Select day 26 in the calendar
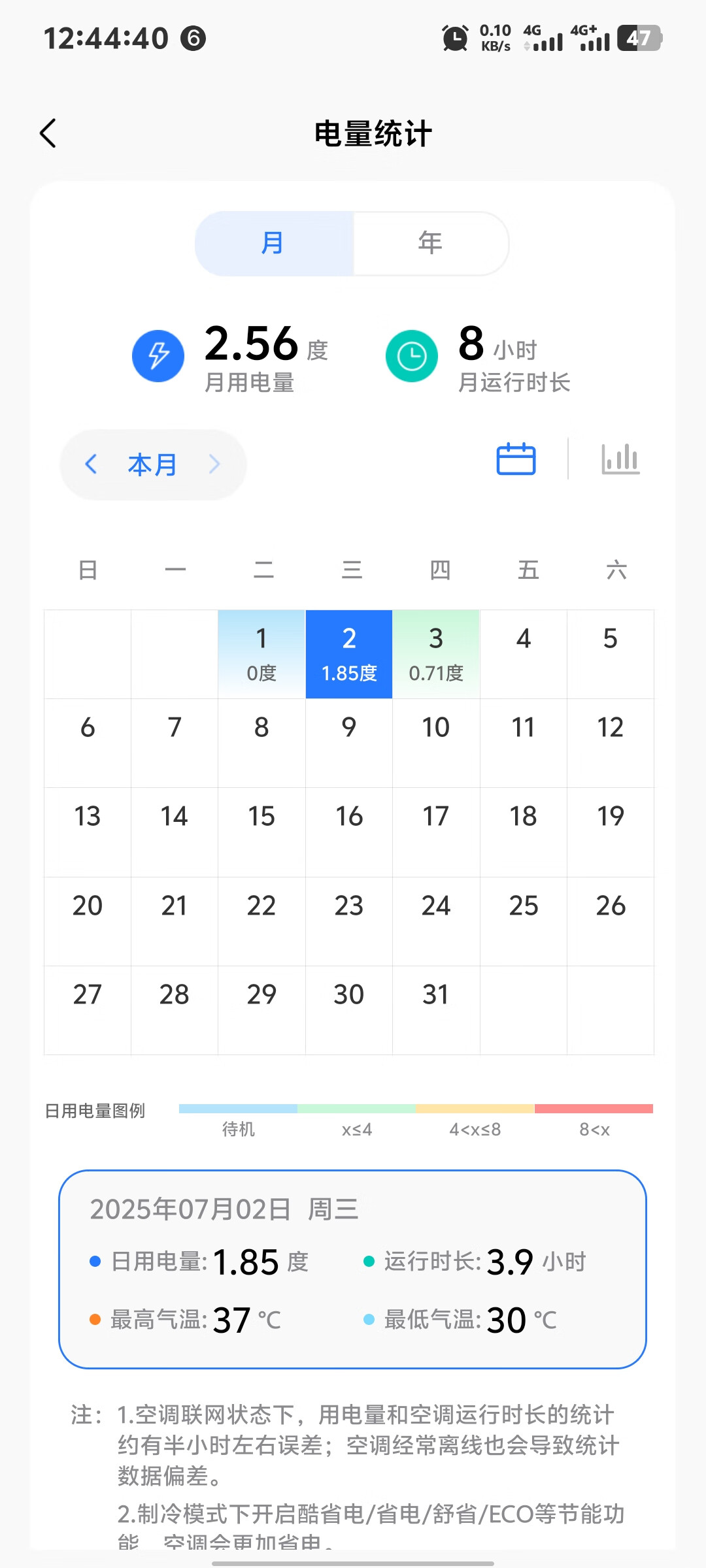This screenshot has width=706, height=1568. click(611, 921)
